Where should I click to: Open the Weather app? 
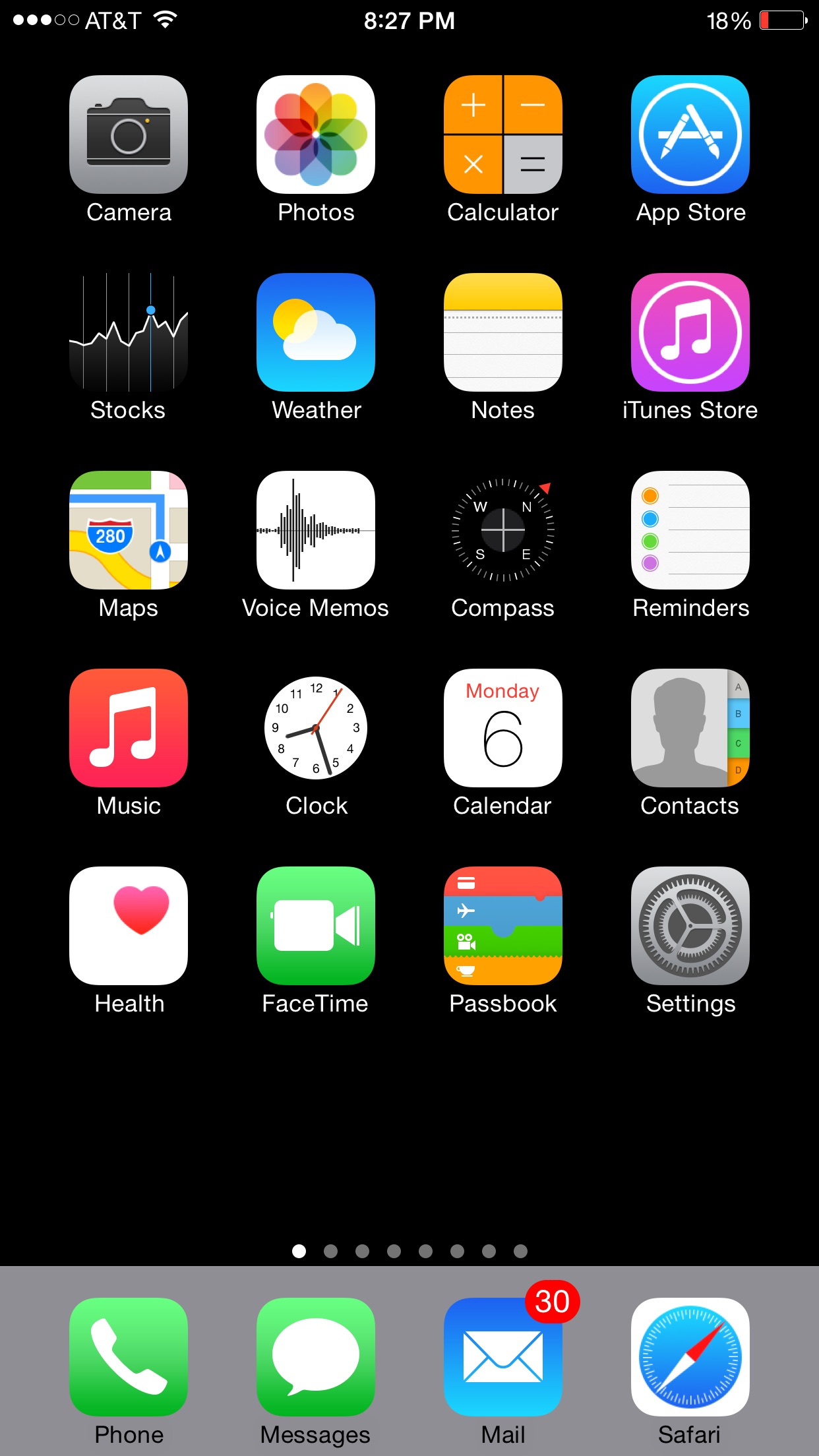click(x=316, y=332)
